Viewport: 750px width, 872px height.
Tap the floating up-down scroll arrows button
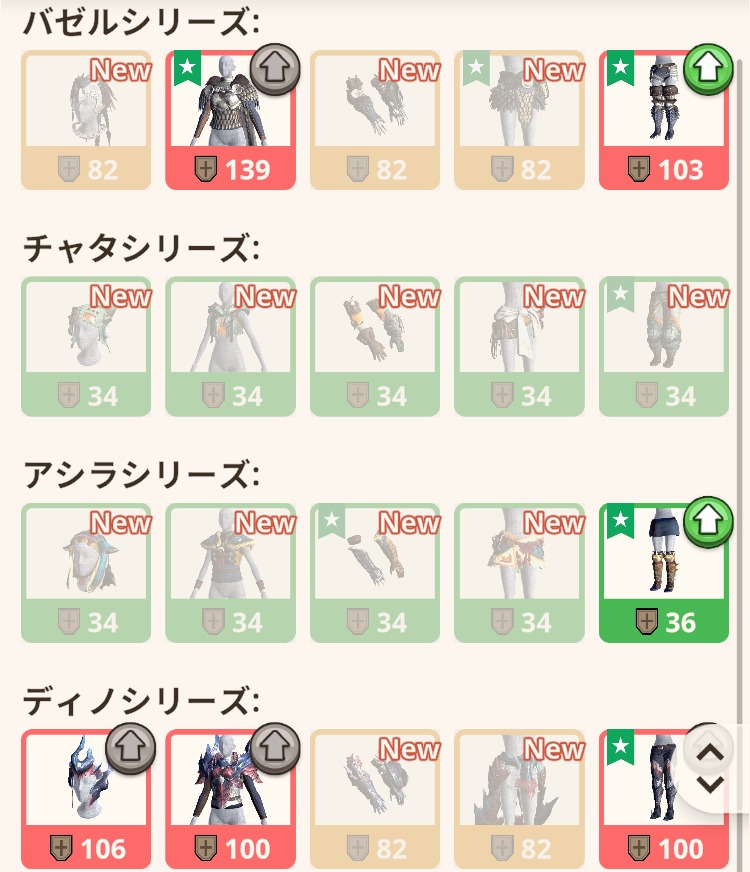tap(711, 768)
